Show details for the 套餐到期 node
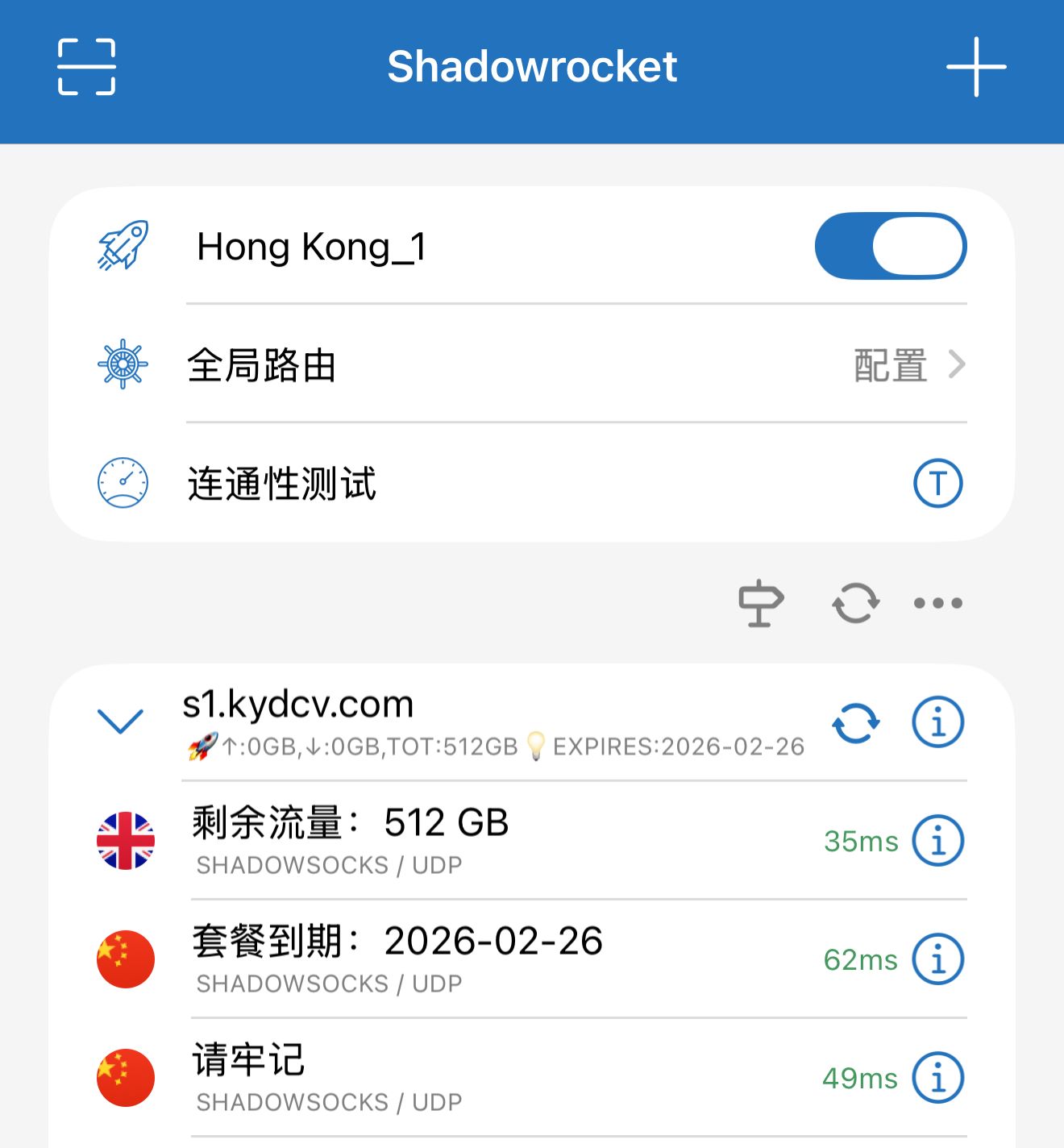 (x=937, y=959)
